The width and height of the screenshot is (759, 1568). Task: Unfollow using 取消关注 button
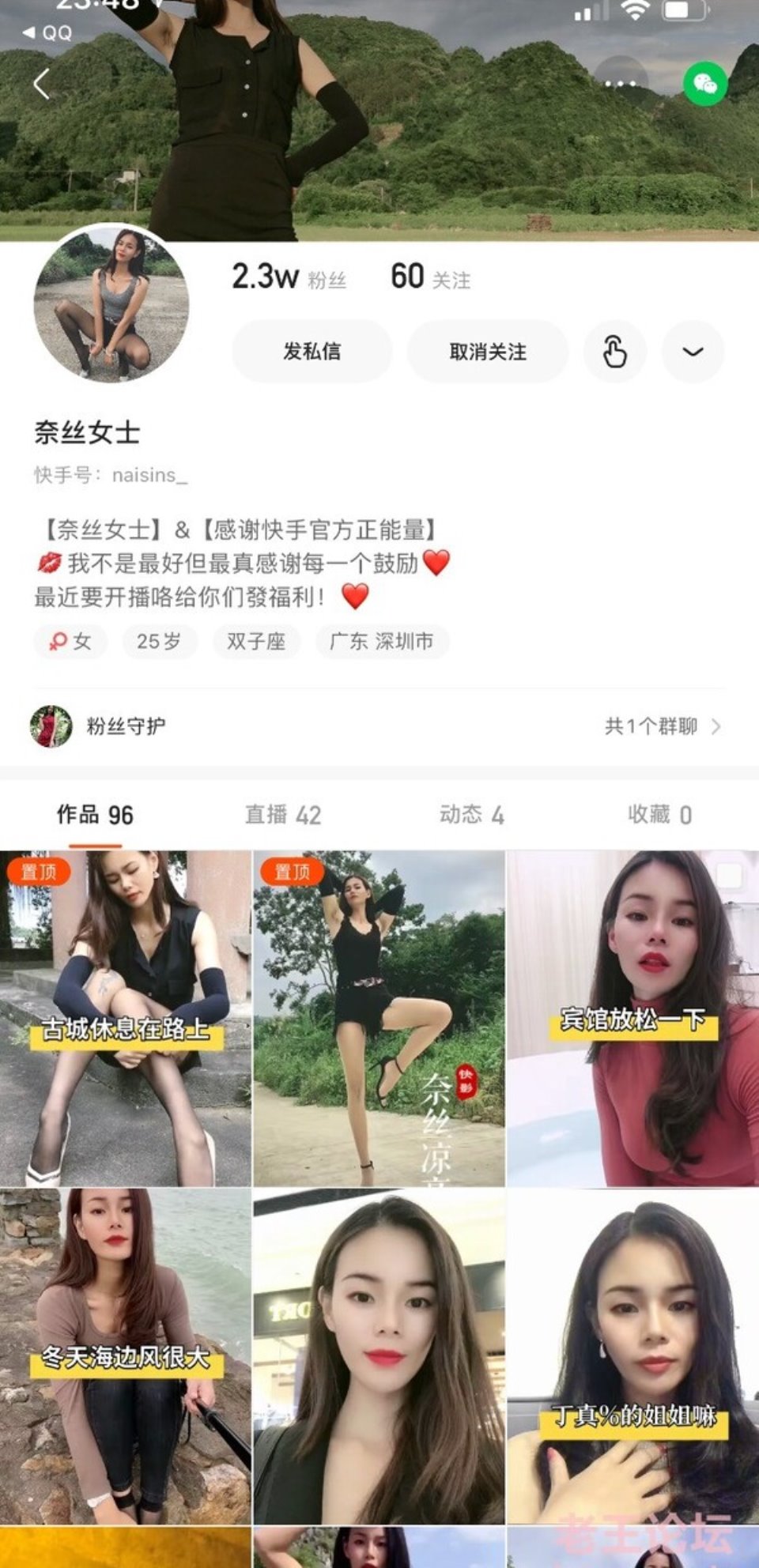[x=487, y=351]
